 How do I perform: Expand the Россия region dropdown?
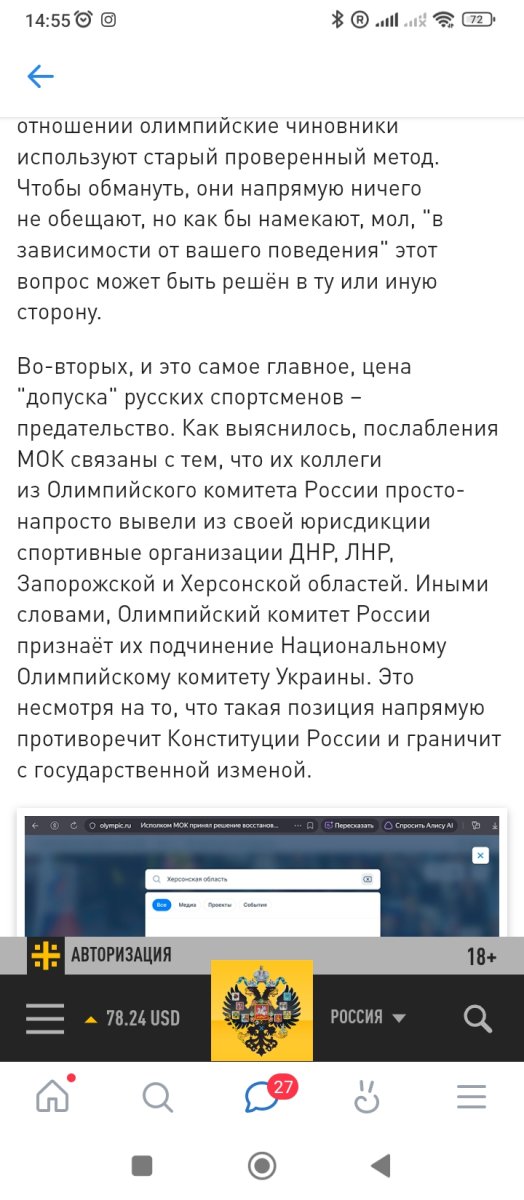[368, 1017]
